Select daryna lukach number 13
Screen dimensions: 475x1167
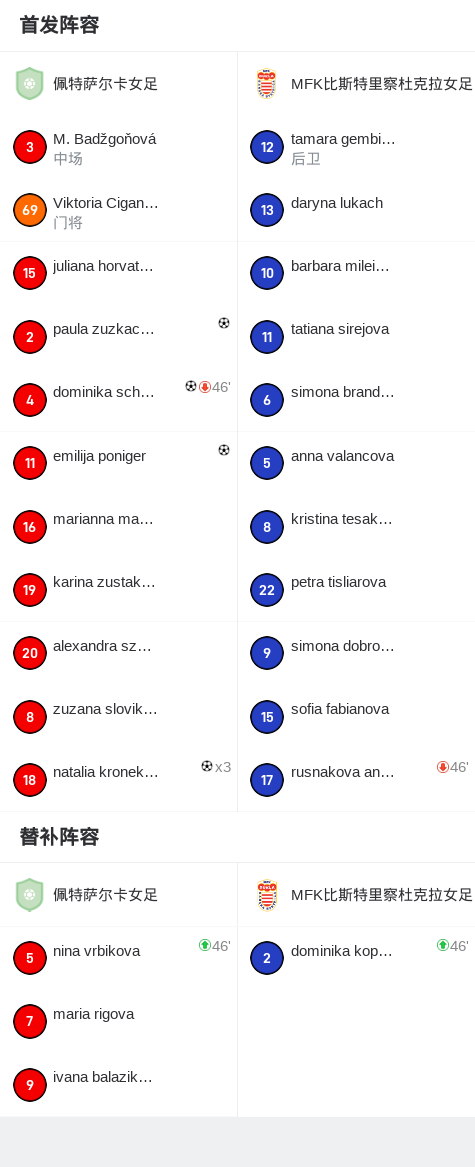[357, 211]
